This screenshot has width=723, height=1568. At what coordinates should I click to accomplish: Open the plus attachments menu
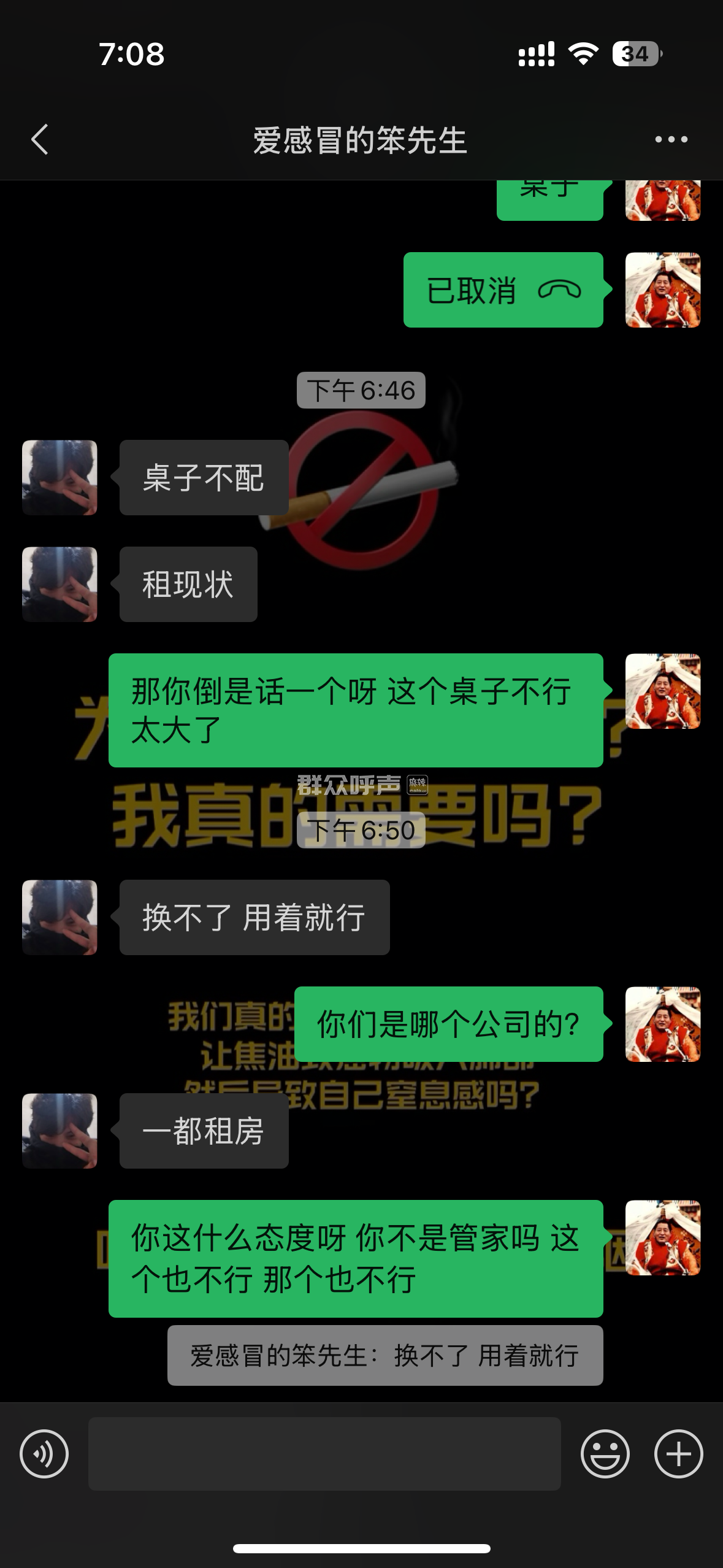(x=678, y=1454)
